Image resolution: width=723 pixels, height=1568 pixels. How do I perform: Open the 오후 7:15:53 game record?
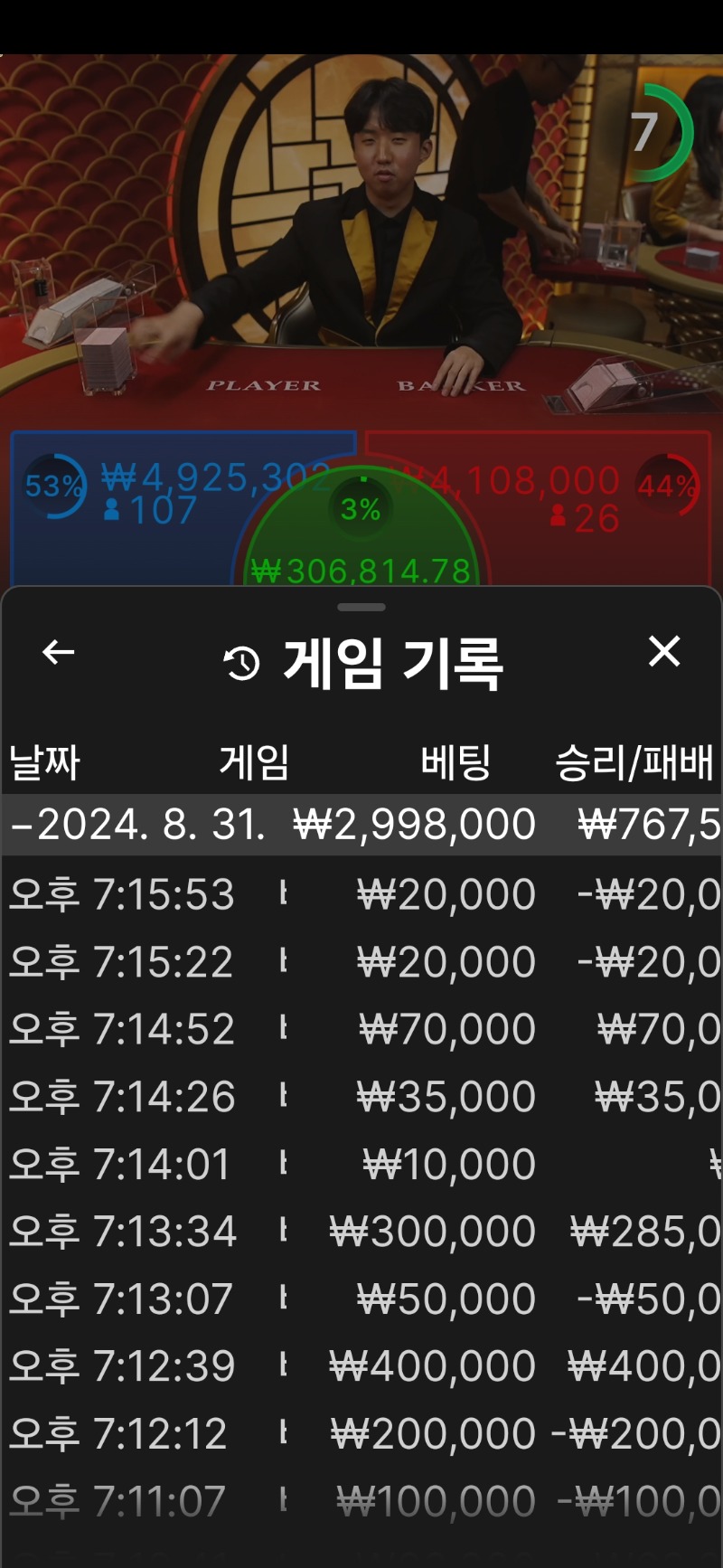click(361, 894)
